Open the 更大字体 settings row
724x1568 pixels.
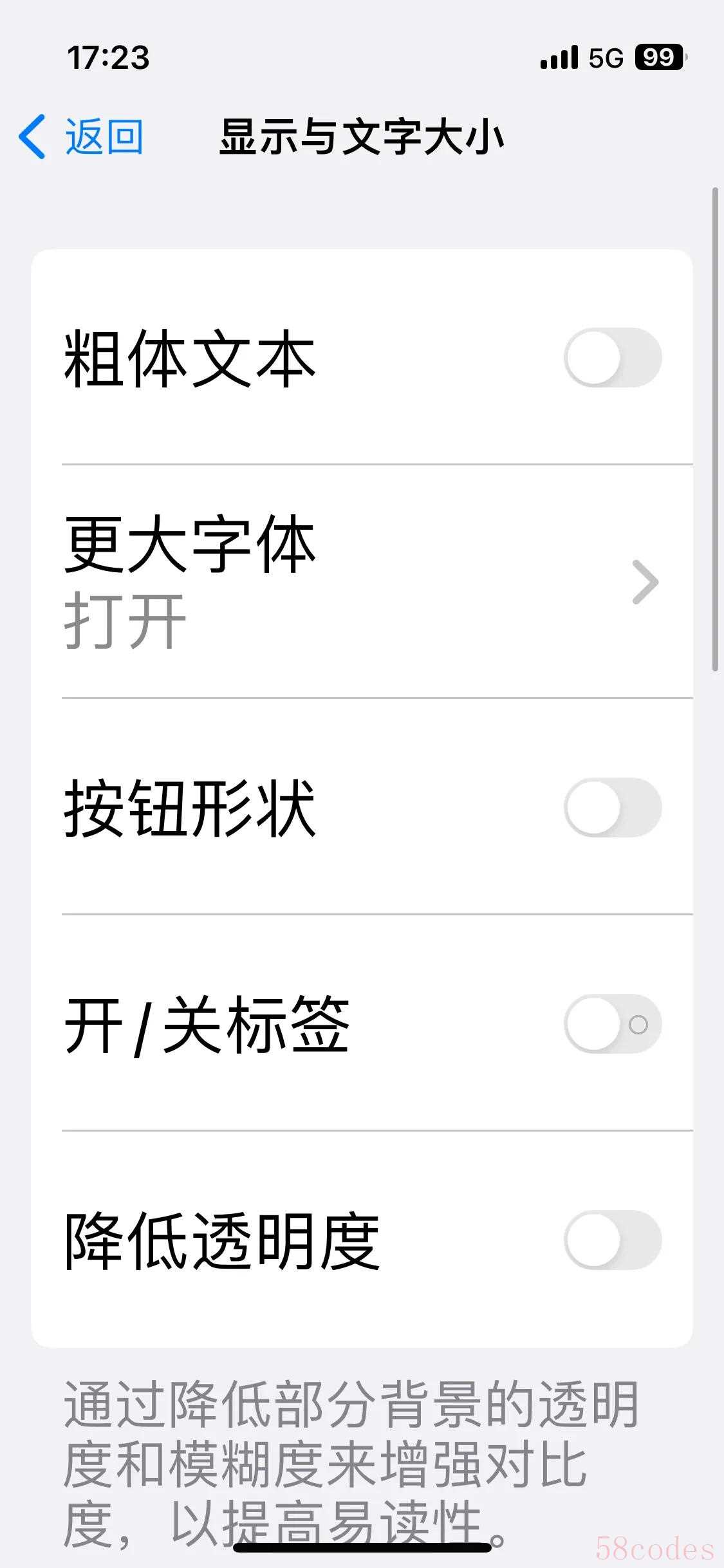coord(362,581)
